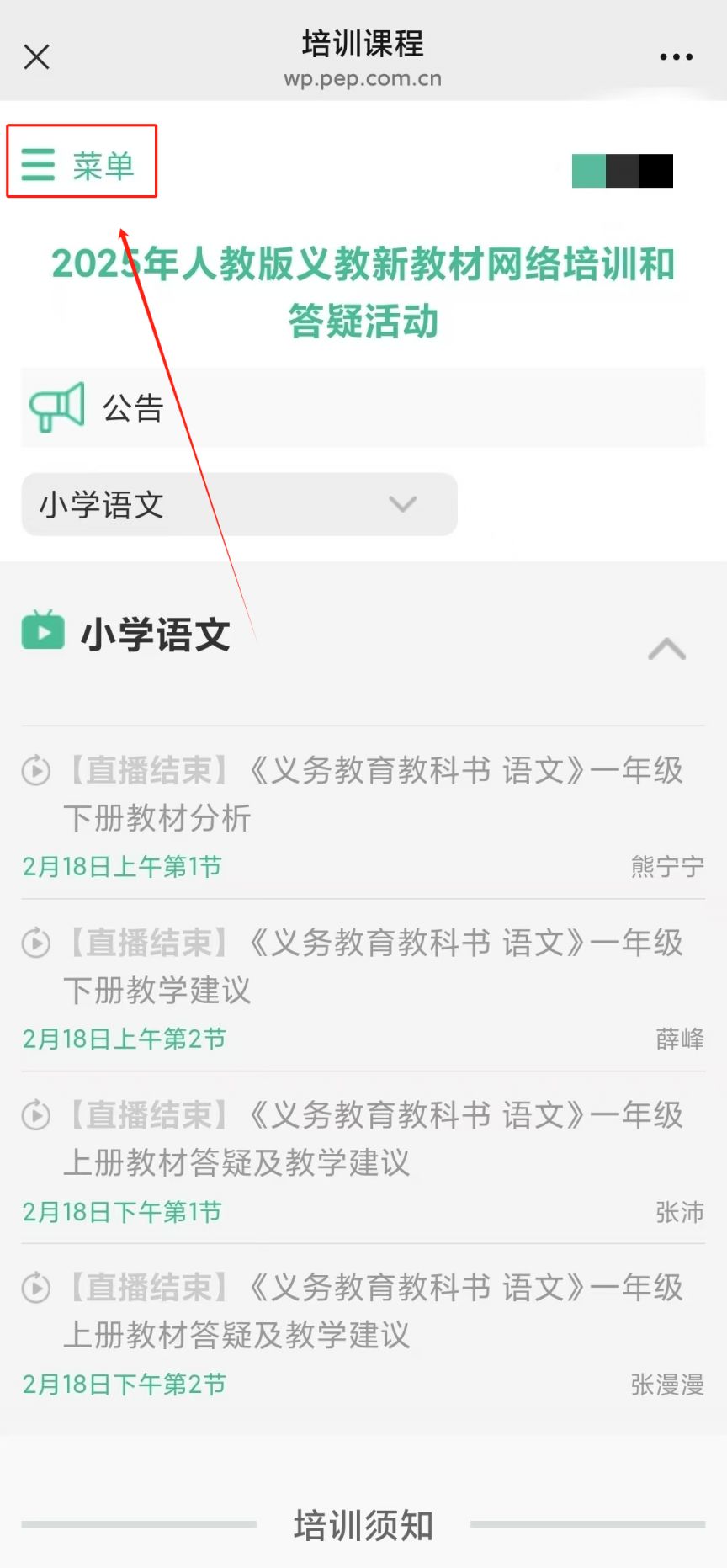
Task: Close the 培训课程 web page
Action: tap(37, 57)
